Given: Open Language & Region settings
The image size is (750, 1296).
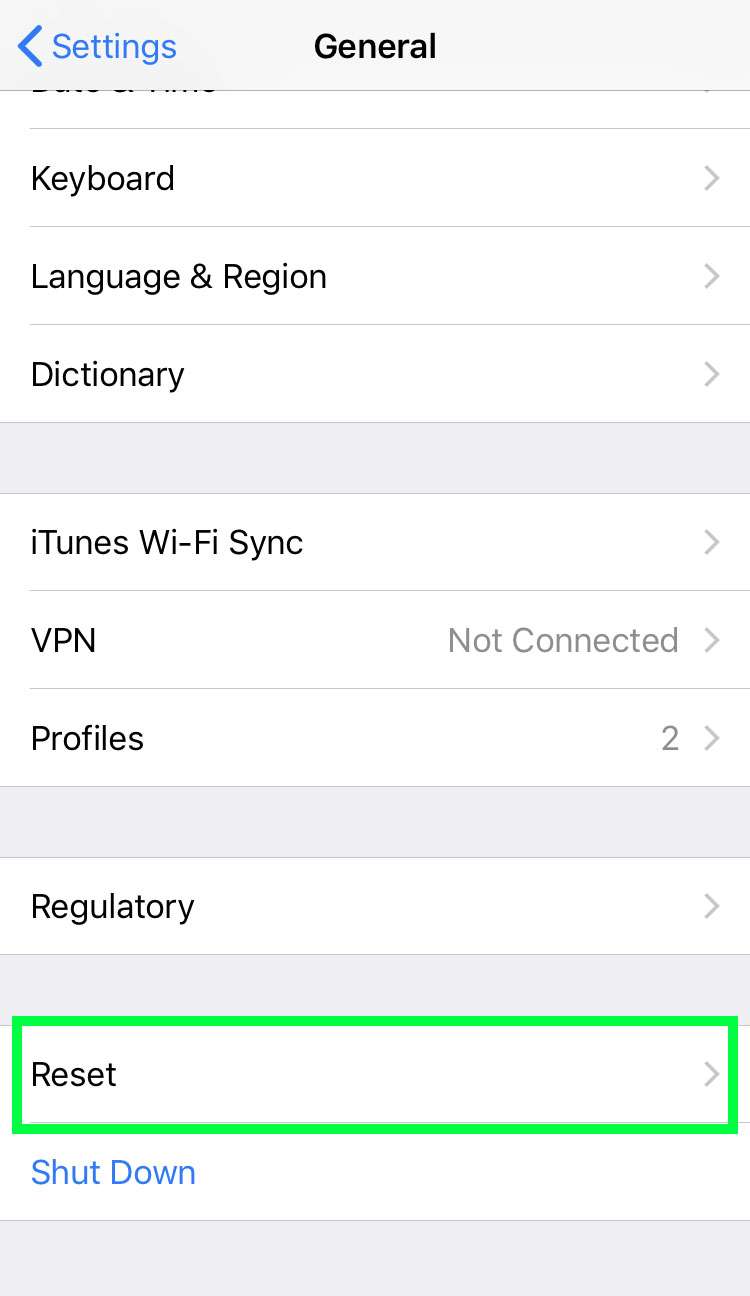Looking at the screenshot, I should (x=375, y=277).
